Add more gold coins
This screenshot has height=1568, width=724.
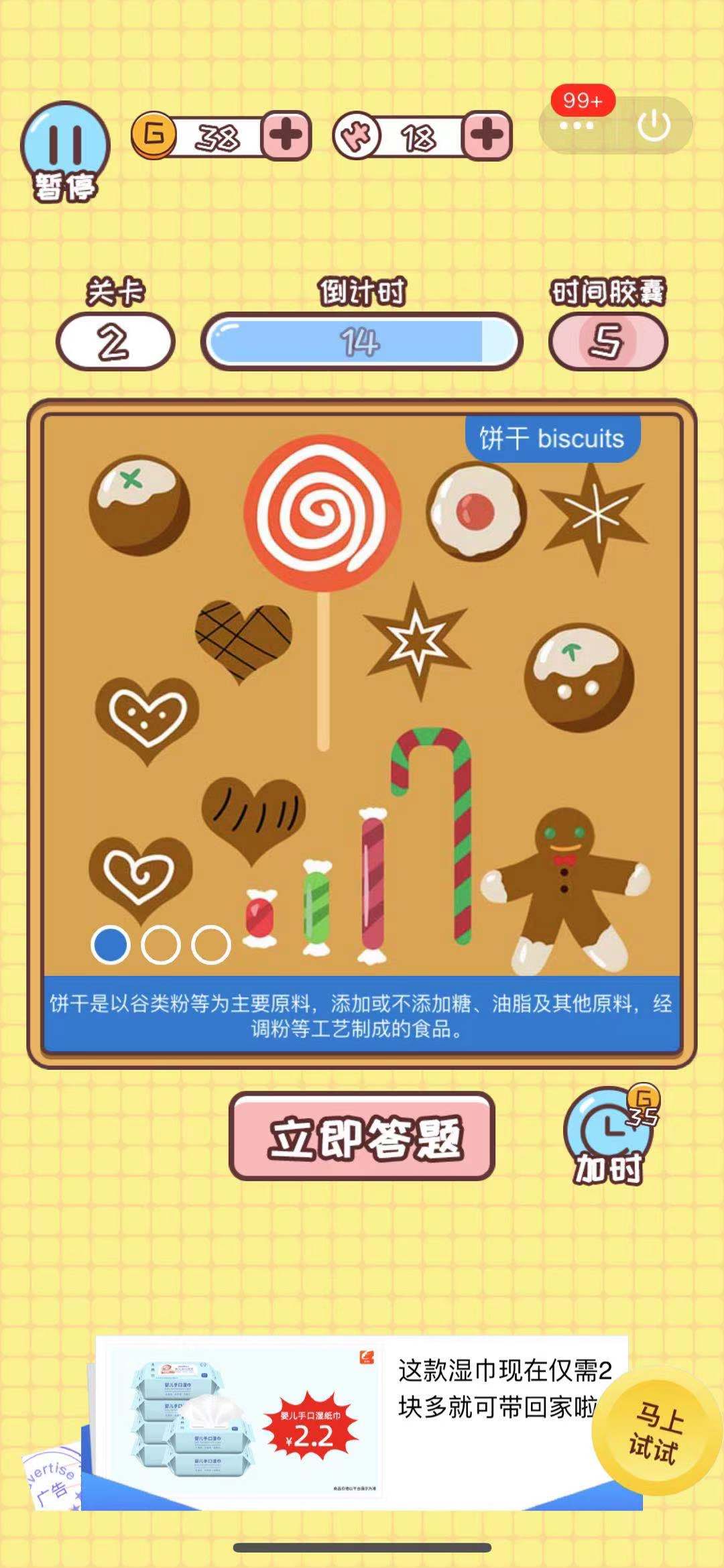(286, 136)
